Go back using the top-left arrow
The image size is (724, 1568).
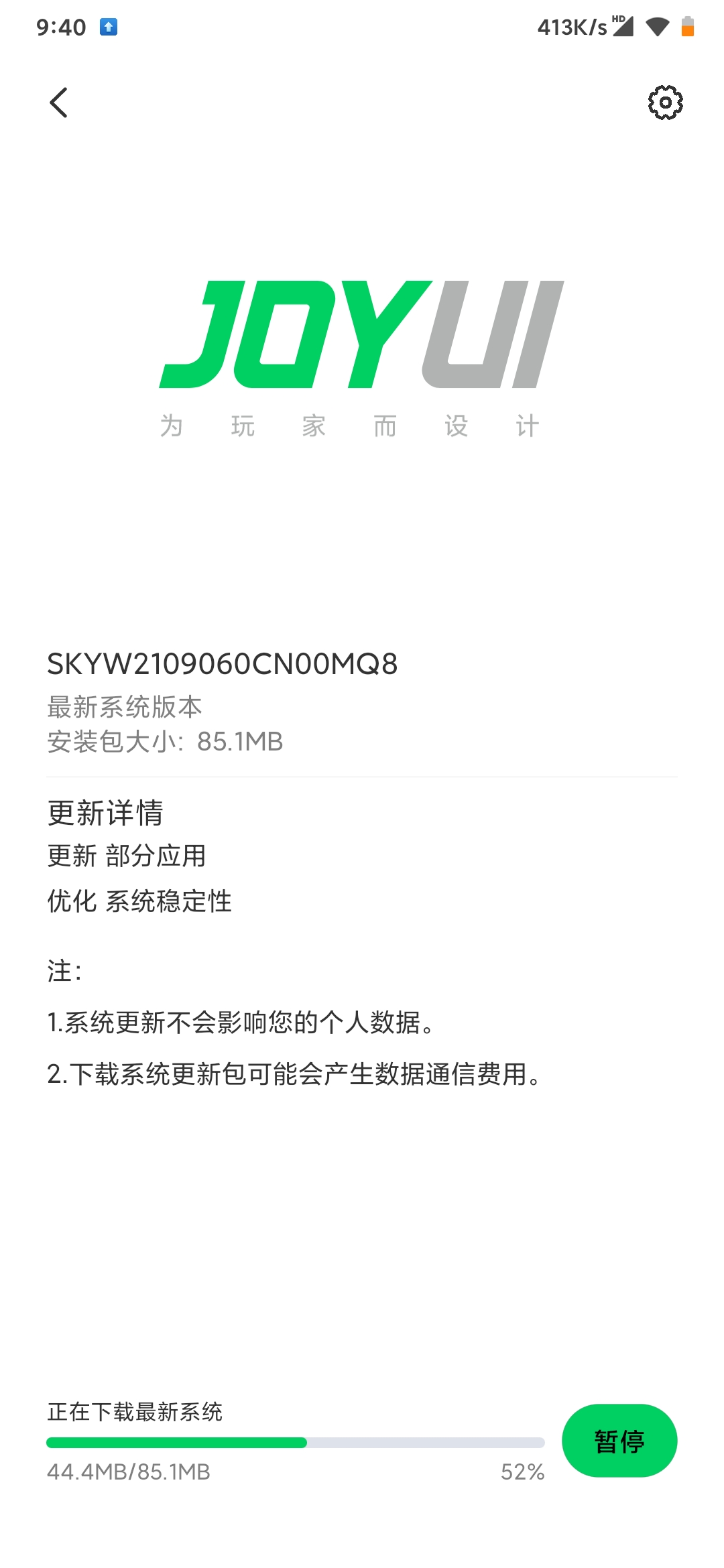pos(59,103)
